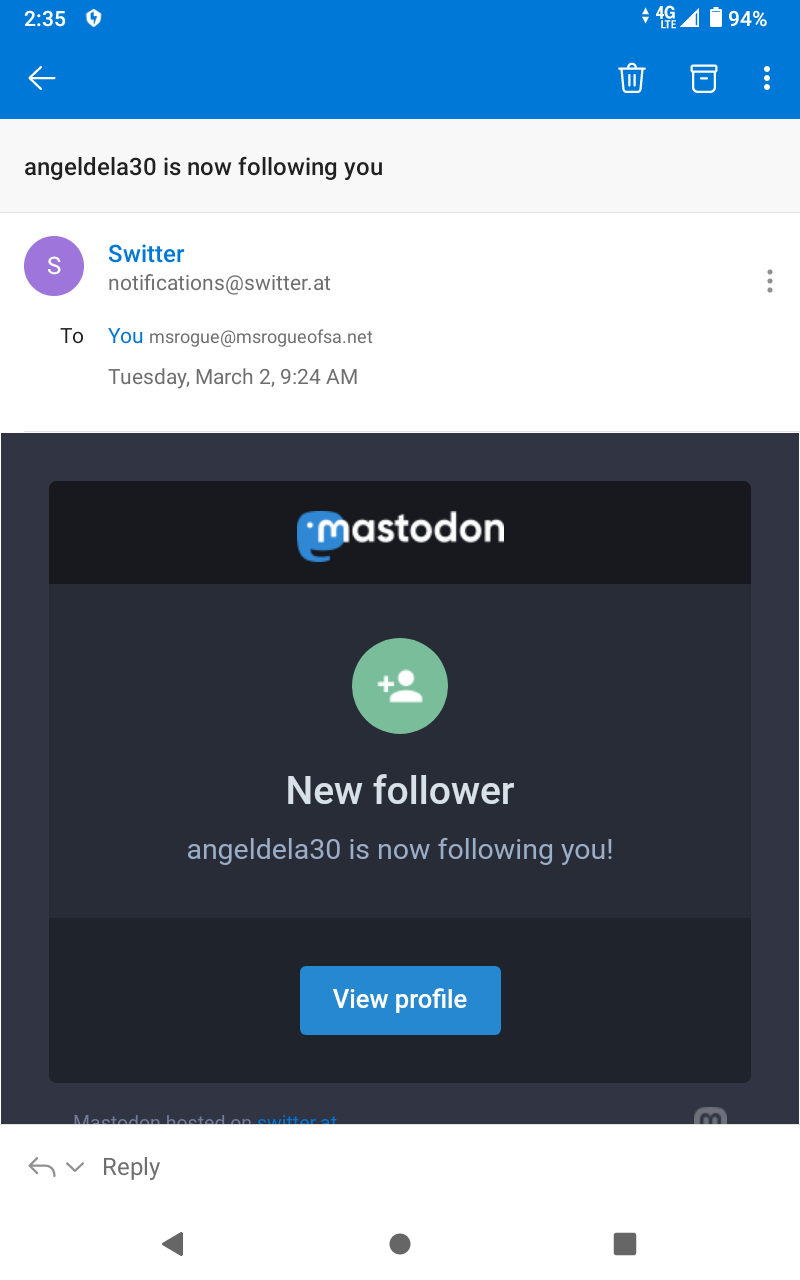Tap the Switter sender name
The image size is (800, 1280).
point(146,254)
